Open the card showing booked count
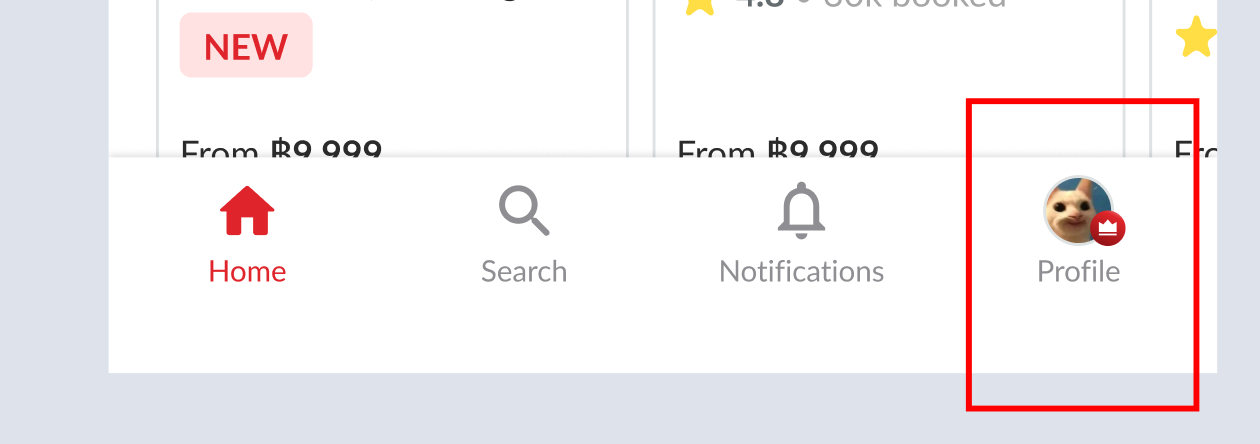Image resolution: width=1260 pixels, height=444 pixels. (888, 80)
